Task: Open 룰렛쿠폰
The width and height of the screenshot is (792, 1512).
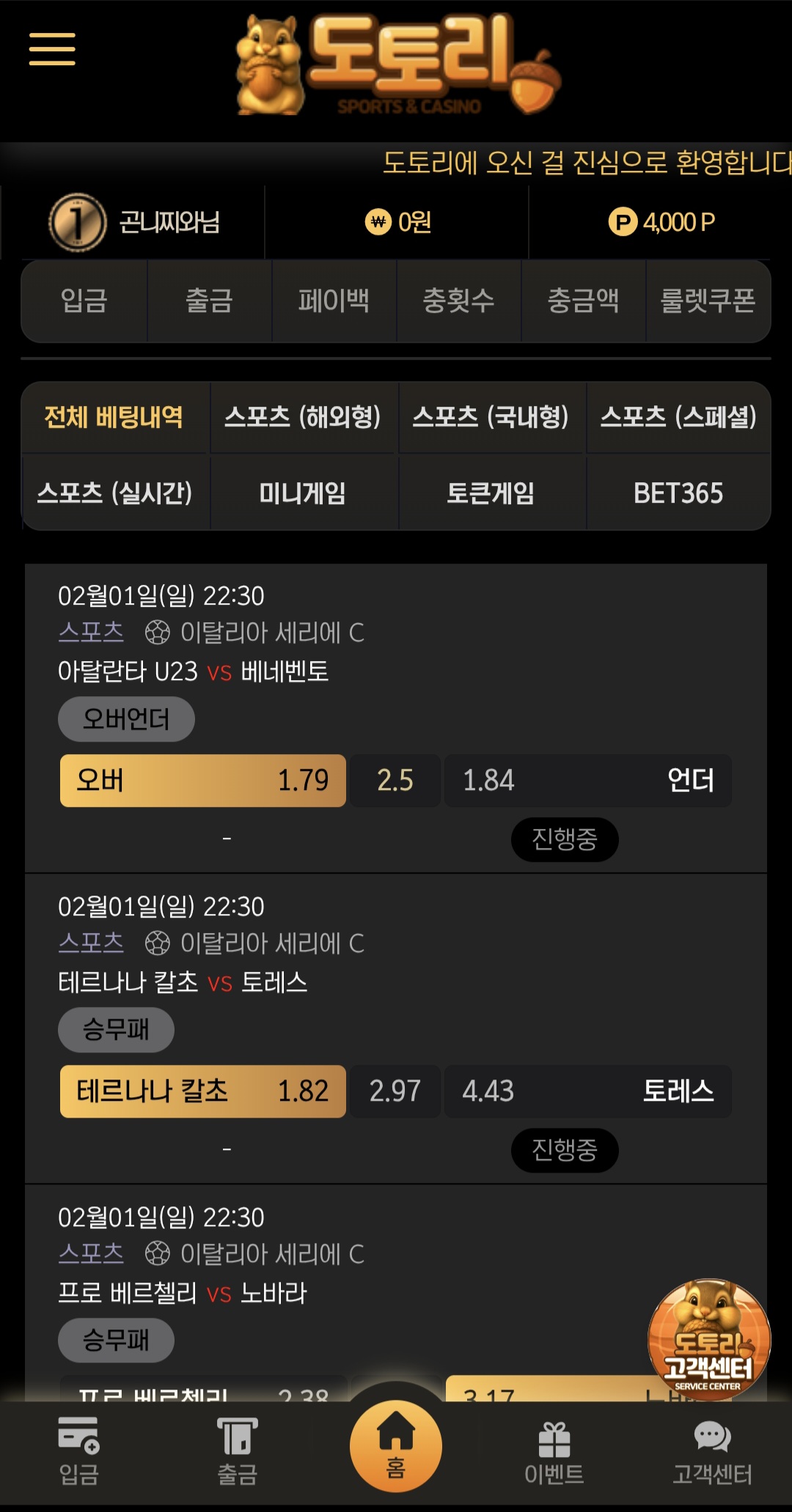Action: coord(708,300)
